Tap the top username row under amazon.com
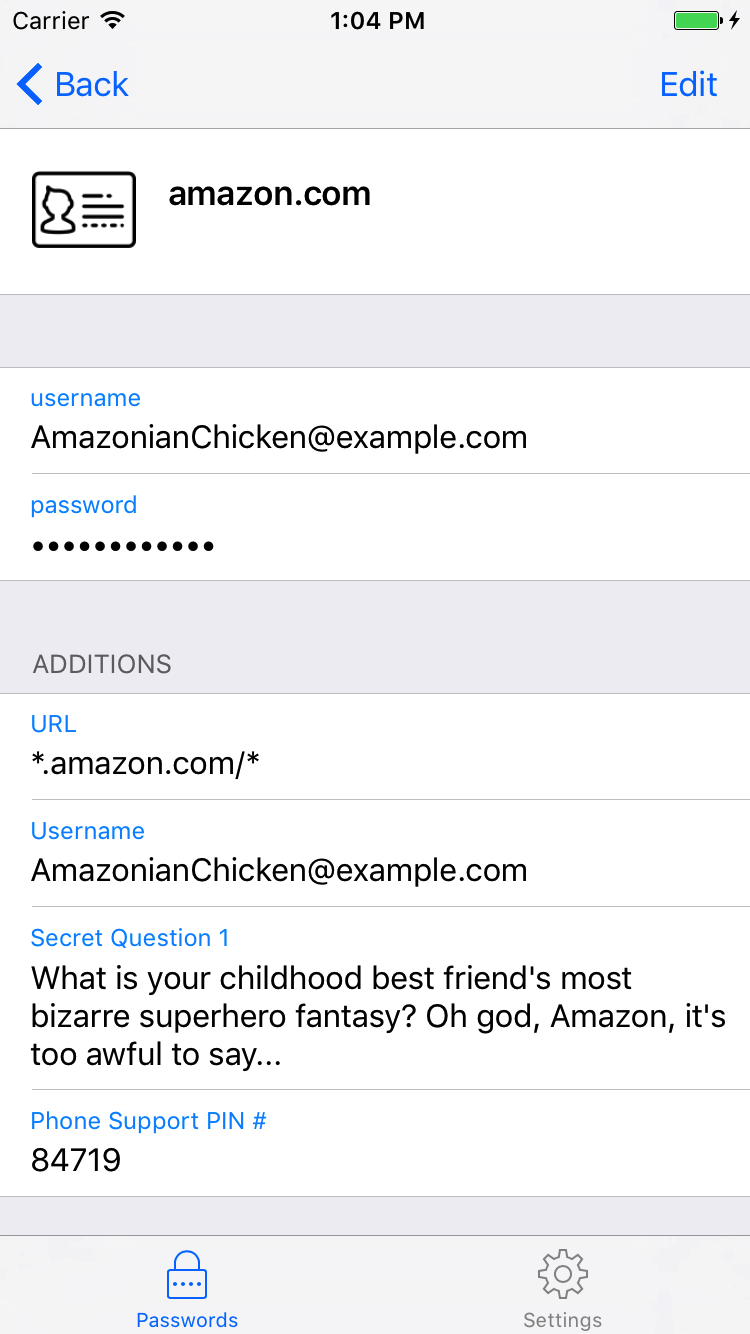The width and height of the screenshot is (750, 1334). 375,421
